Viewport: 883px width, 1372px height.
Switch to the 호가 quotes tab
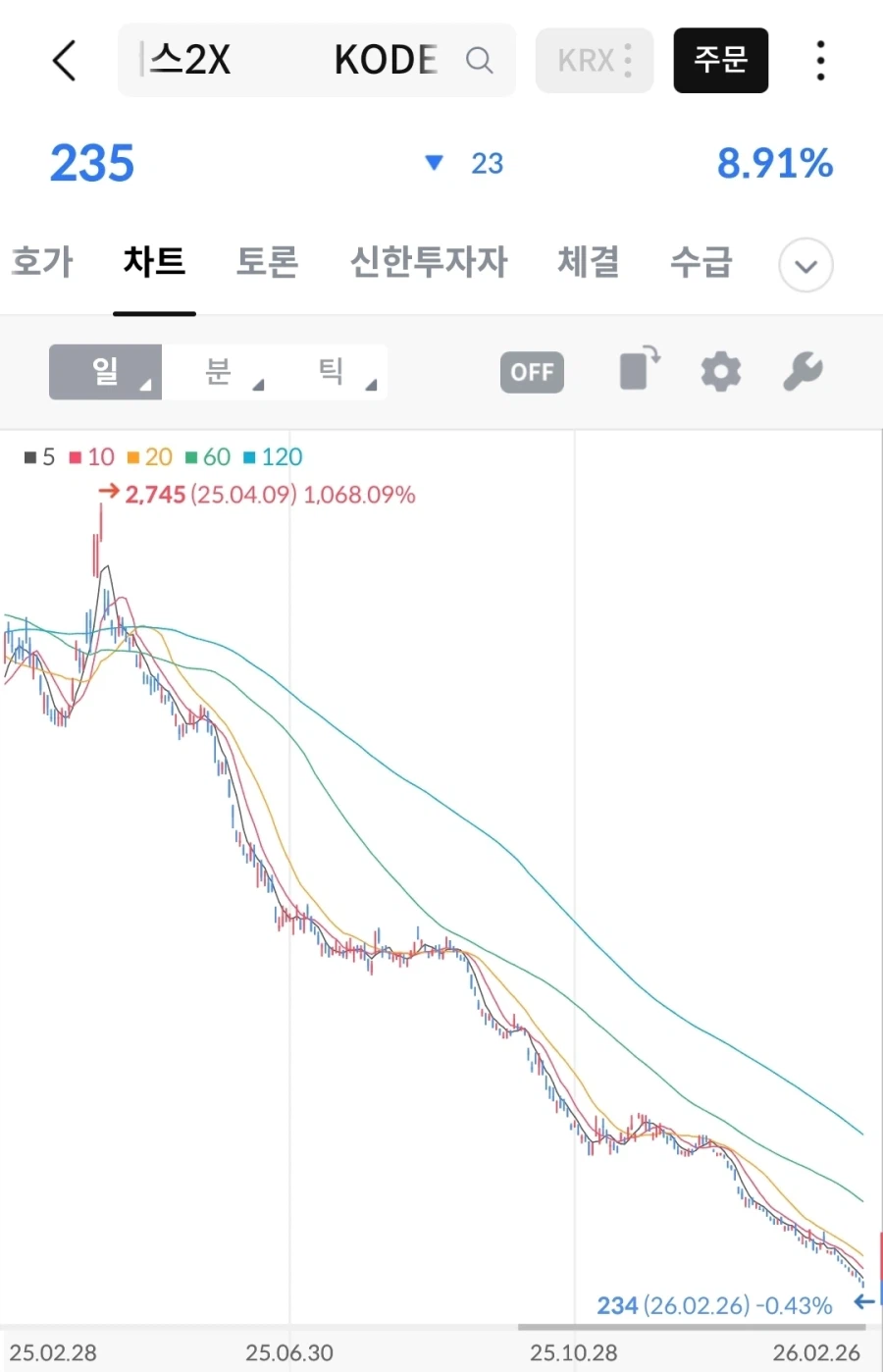[x=42, y=262]
